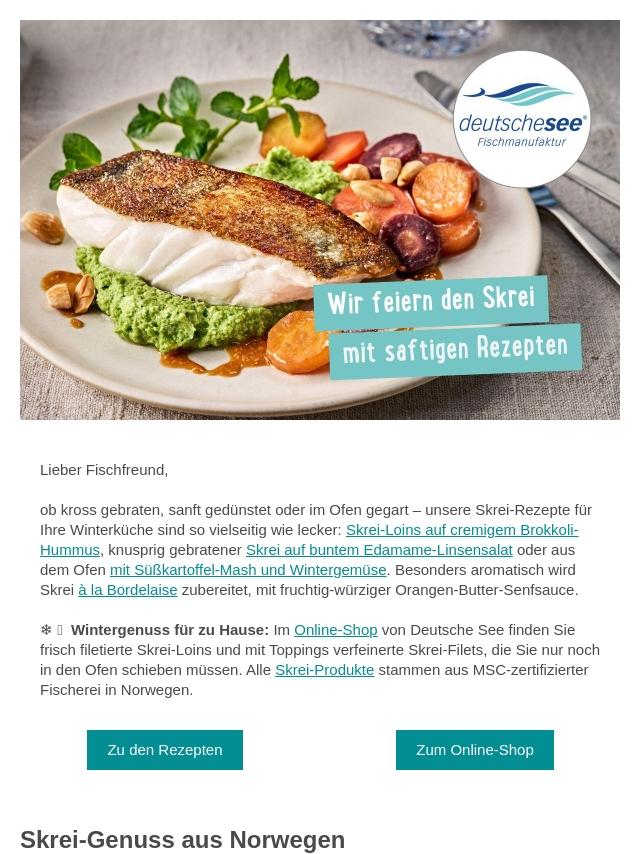Screen dimensions: 640x854
Task: Follow the Süßkartoffel-Mash und Wintergemüse link
Action: point(248,570)
